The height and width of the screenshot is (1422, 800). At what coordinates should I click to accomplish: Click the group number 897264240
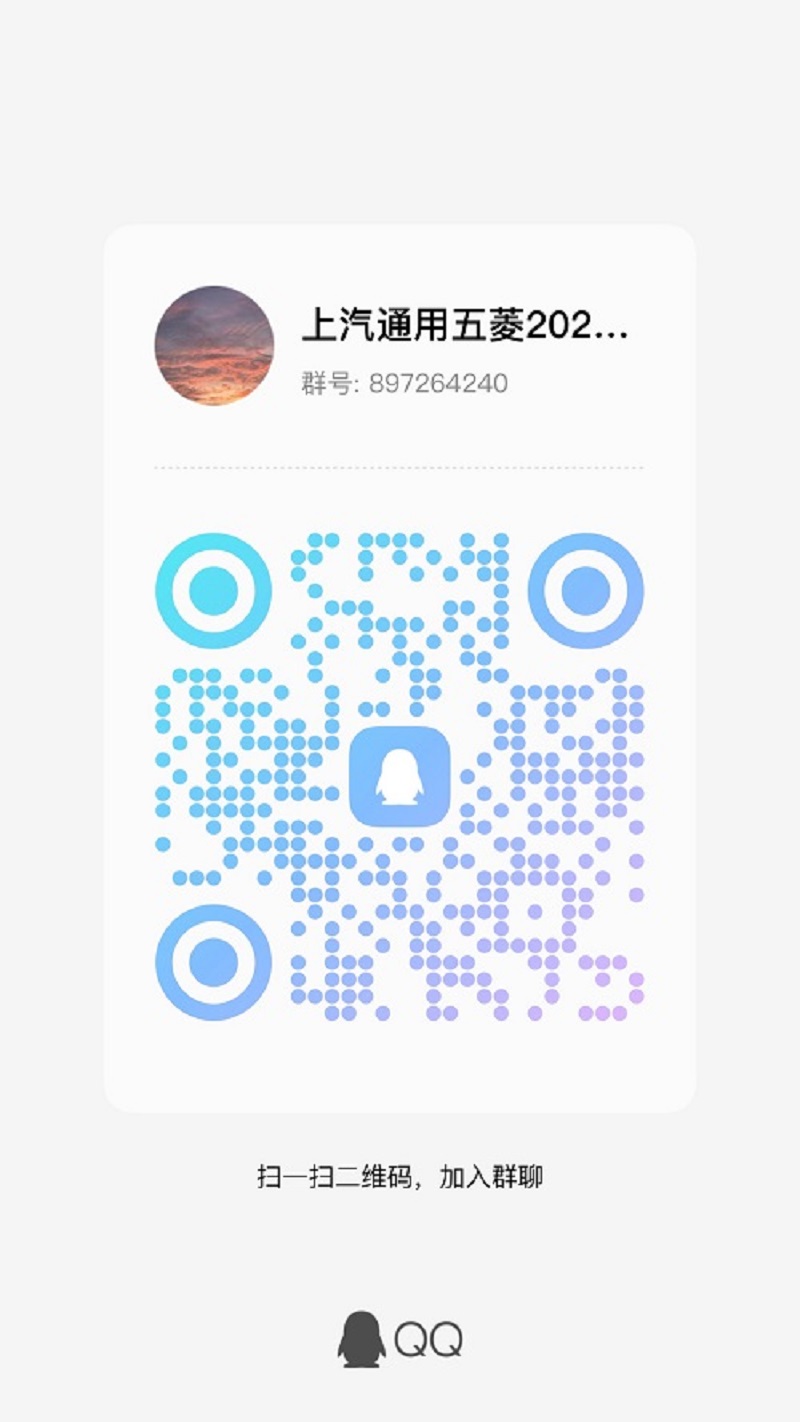[438, 381]
